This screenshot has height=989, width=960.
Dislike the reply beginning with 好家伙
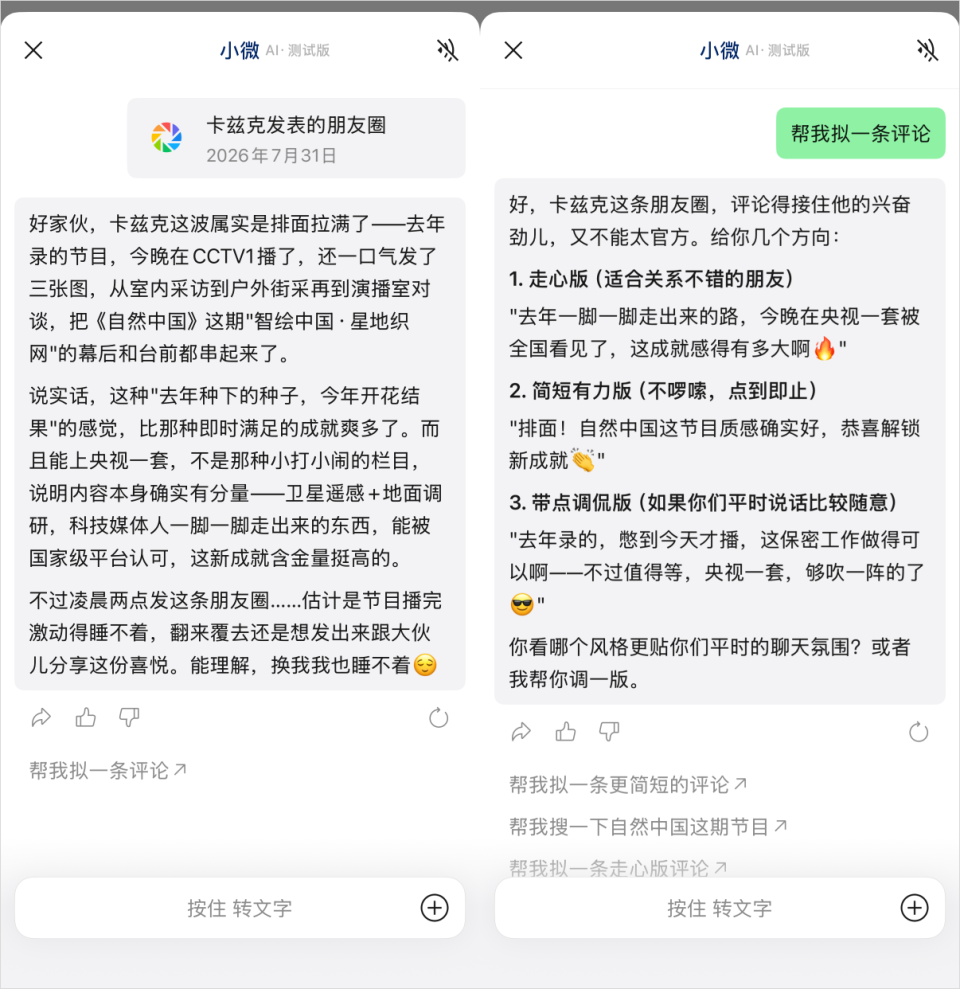point(129,717)
